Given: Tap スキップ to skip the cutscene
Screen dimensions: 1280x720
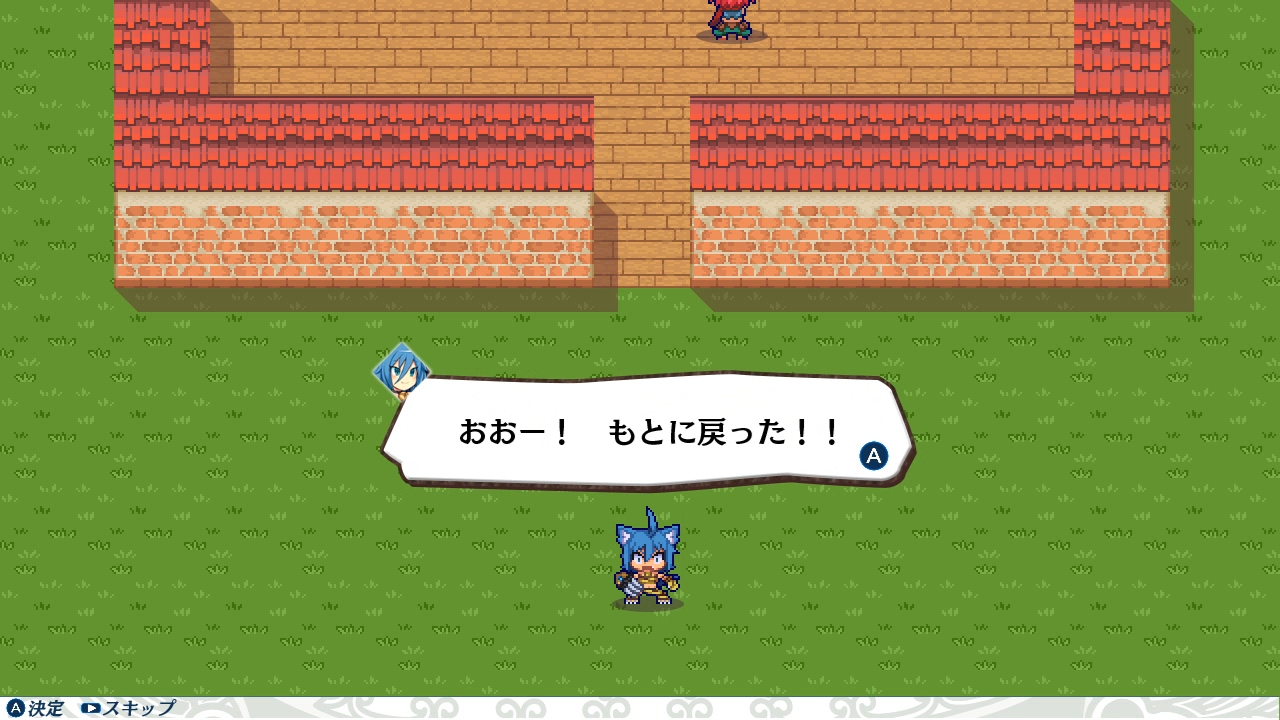Looking at the screenshot, I should coord(128,708).
